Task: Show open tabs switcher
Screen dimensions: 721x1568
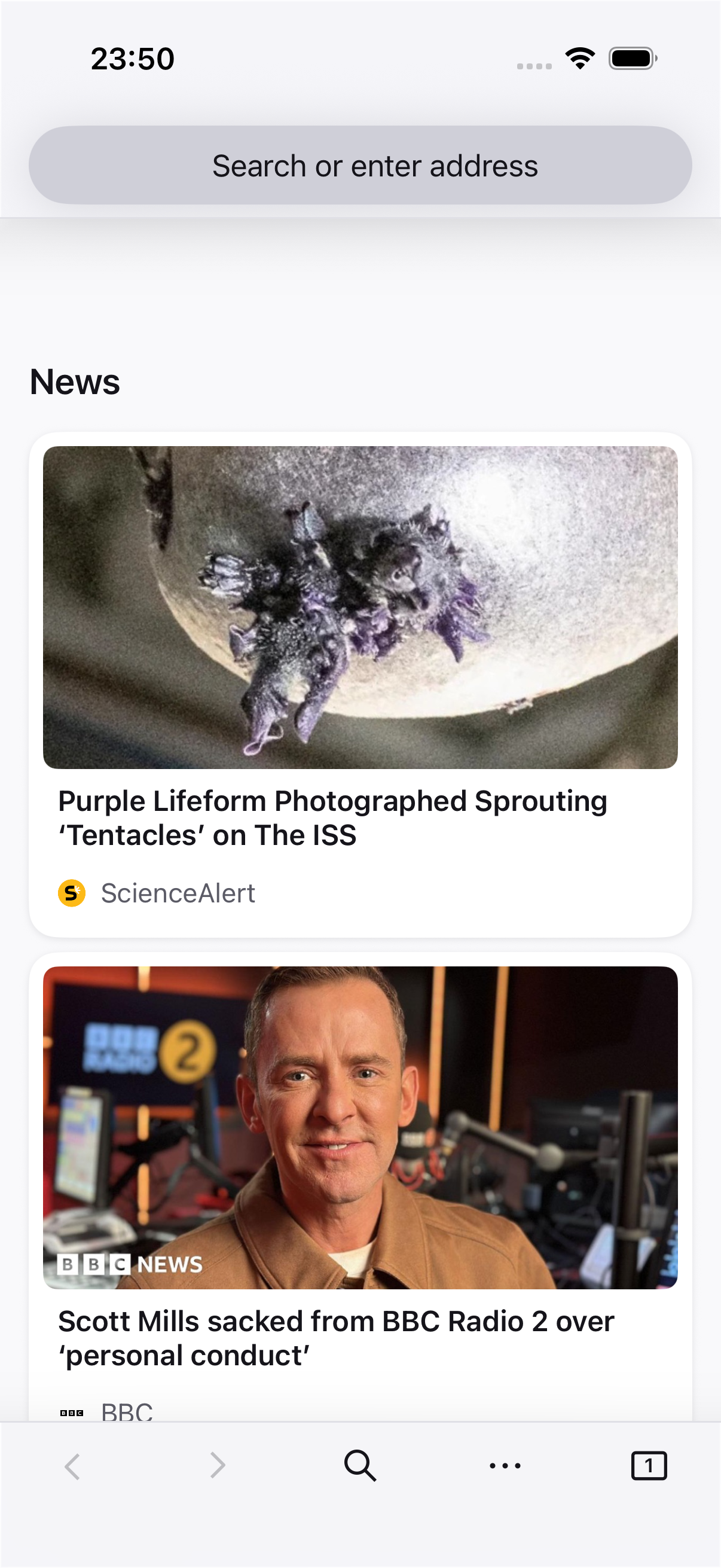Action: (x=649, y=1466)
